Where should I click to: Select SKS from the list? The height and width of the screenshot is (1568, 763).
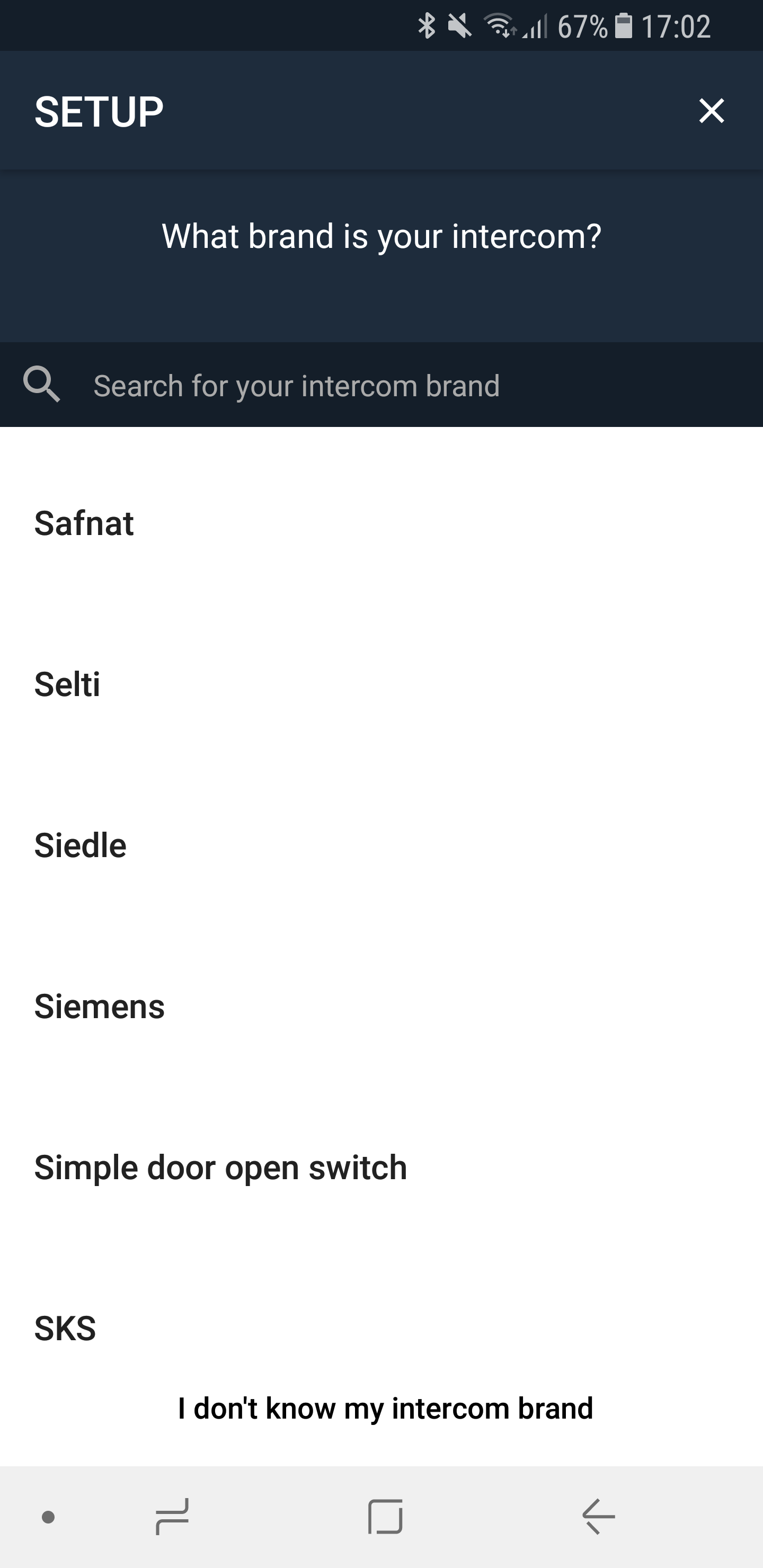coord(65,1328)
